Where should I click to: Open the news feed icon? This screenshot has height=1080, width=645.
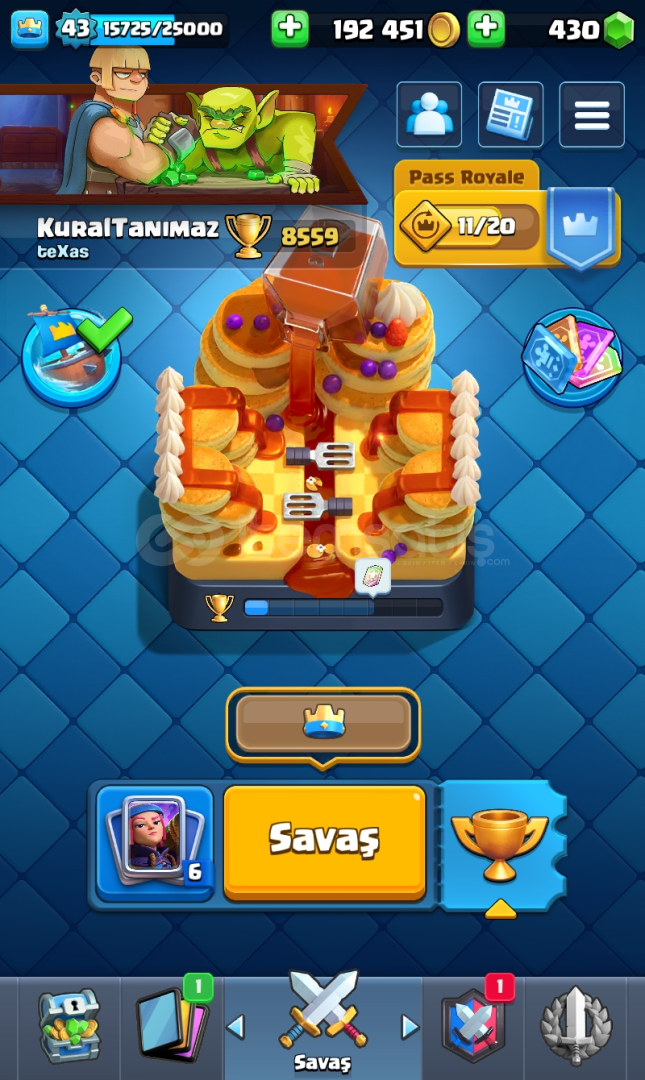tap(510, 114)
